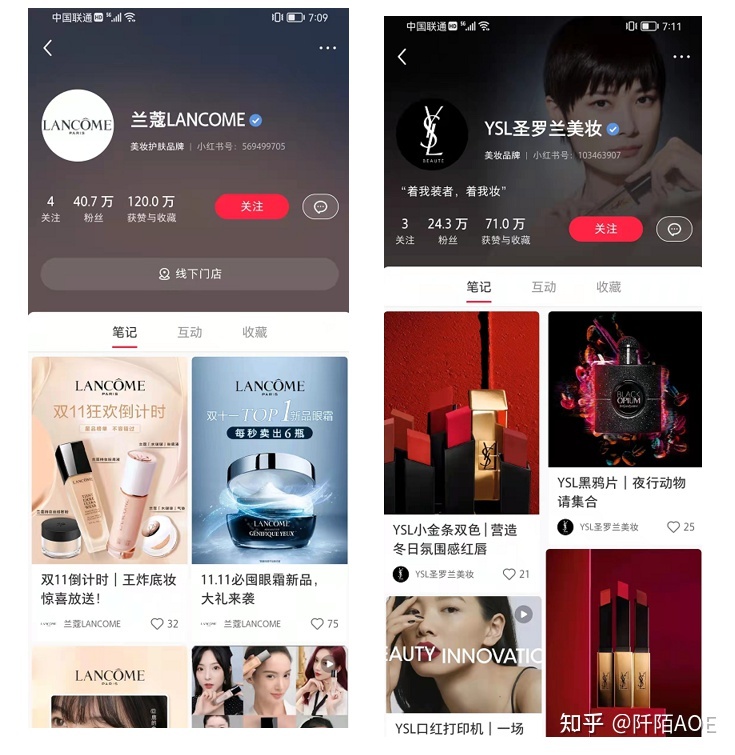Tap the 关注 button to follow Lancome

[251, 207]
